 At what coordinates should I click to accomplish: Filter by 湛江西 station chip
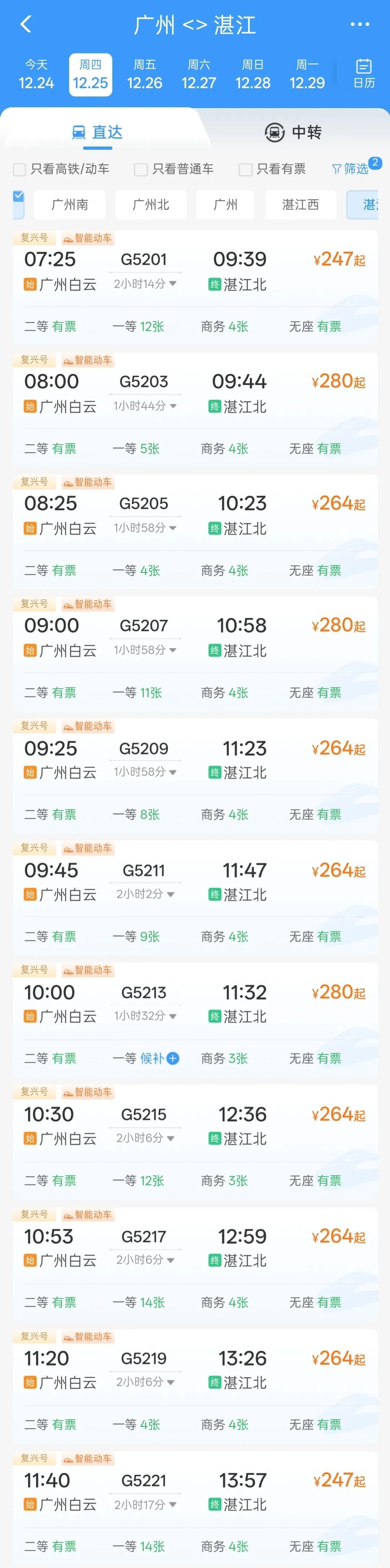[300, 204]
